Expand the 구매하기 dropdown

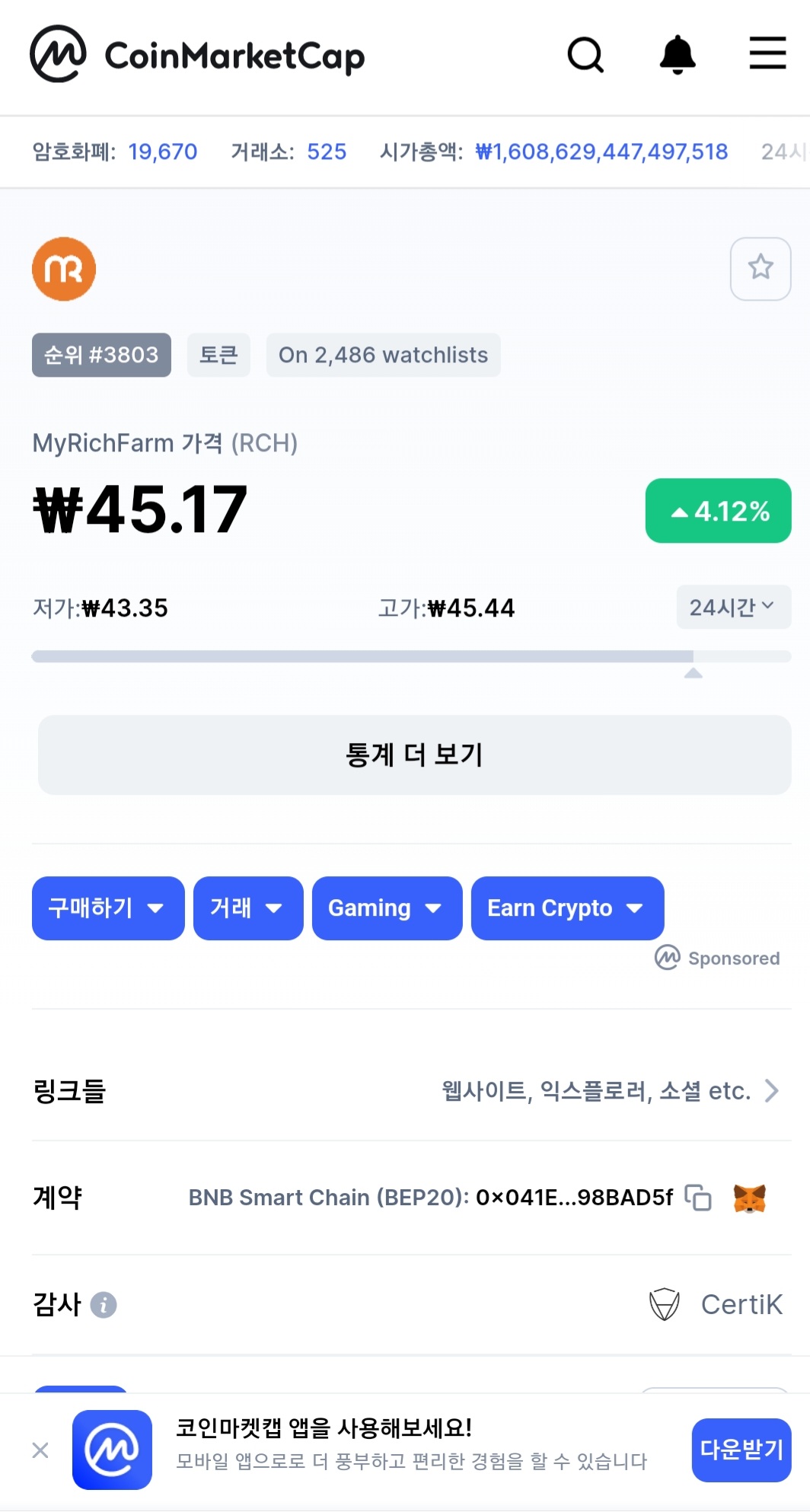pyautogui.click(x=107, y=908)
